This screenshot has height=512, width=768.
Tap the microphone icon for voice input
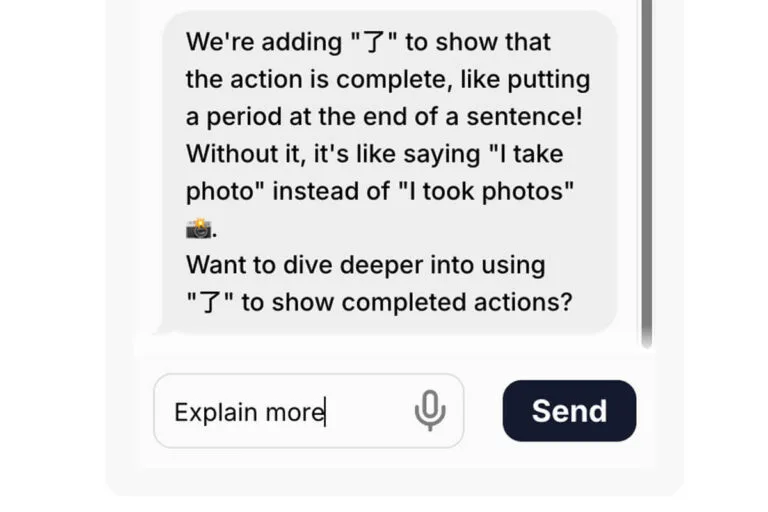pyautogui.click(x=430, y=410)
